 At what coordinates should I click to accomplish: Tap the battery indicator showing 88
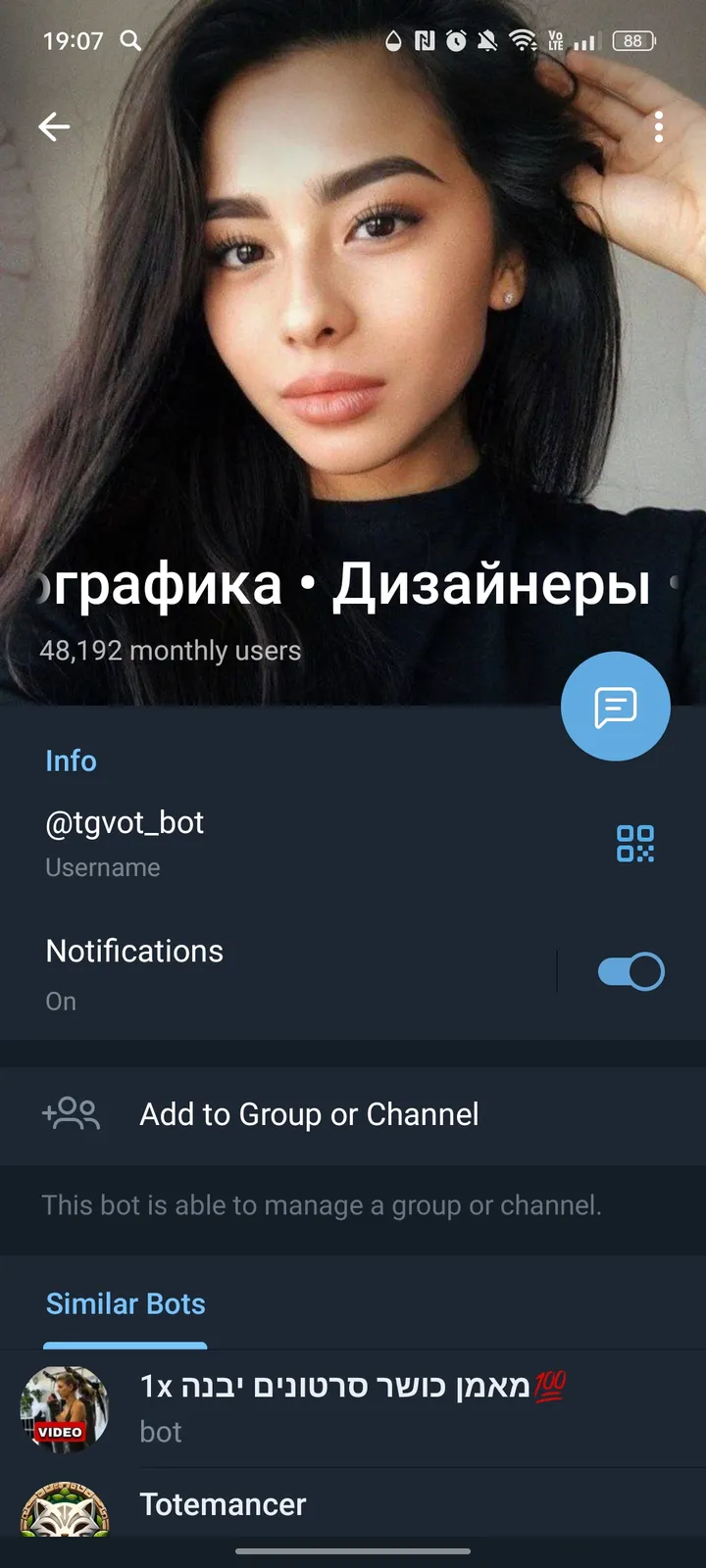[632, 42]
